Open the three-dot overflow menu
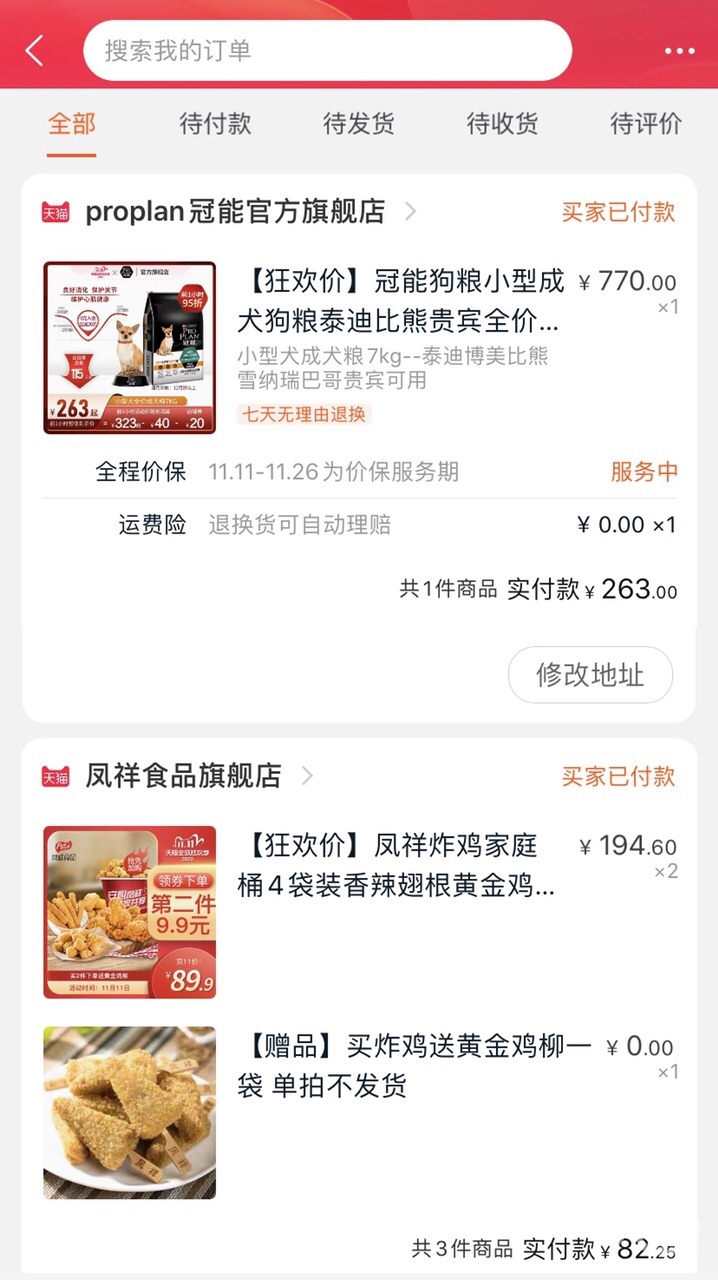The image size is (718, 1280). [x=679, y=51]
